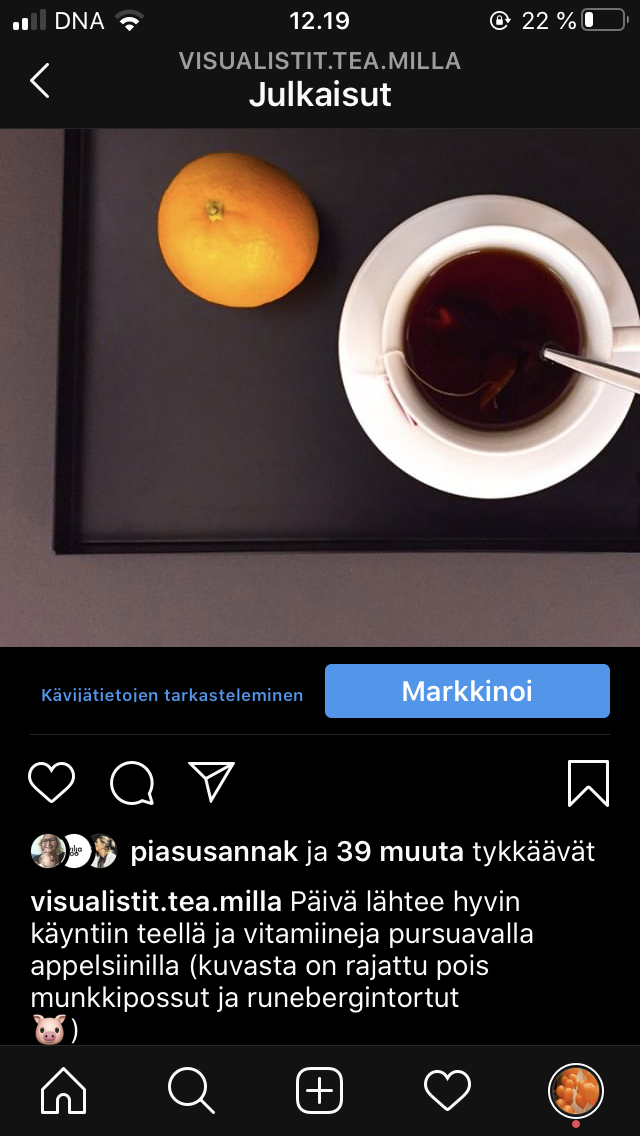Share the post via paper plane icon
This screenshot has width=640, height=1136.
pos(211,781)
